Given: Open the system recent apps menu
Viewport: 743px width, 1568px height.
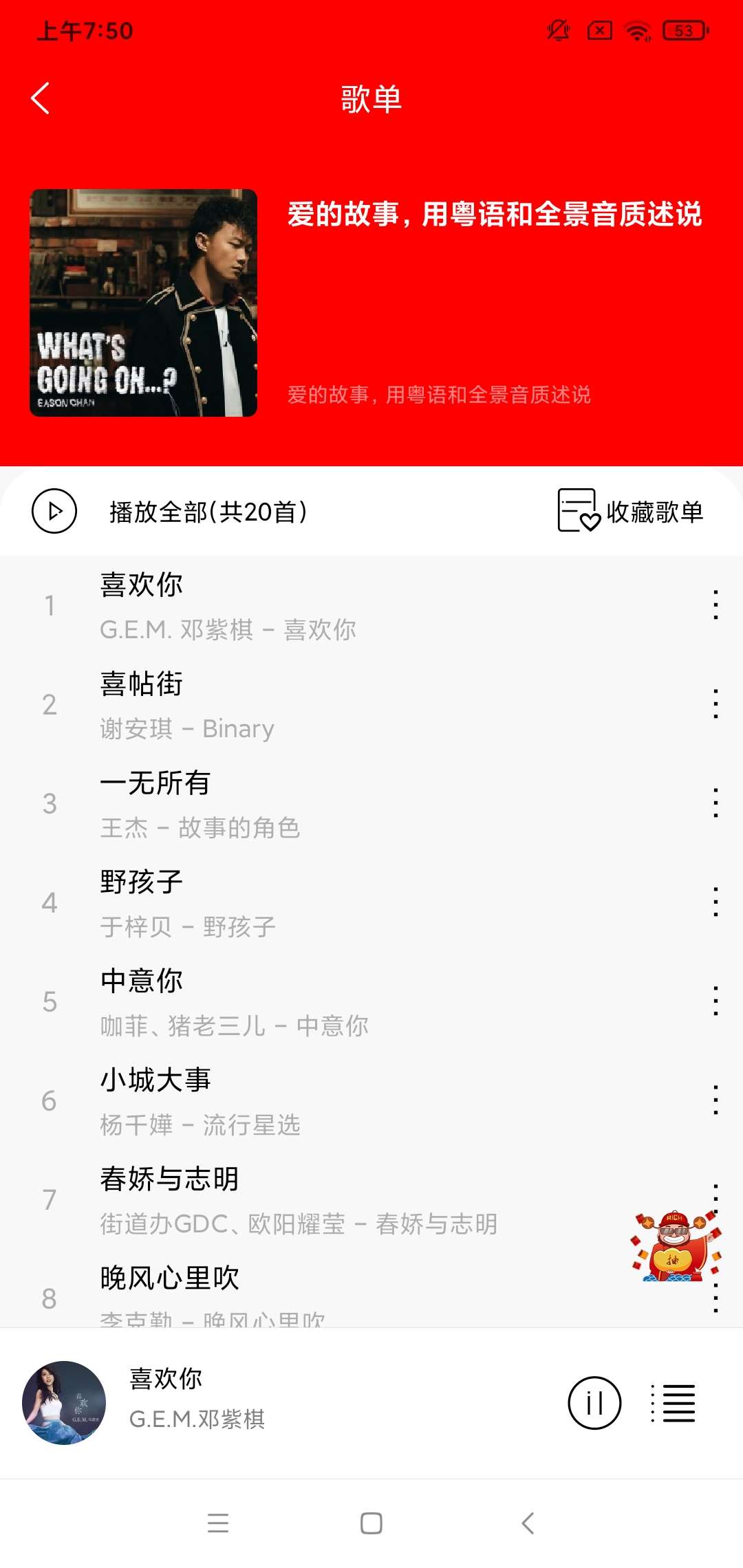Looking at the screenshot, I should (x=218, y=1523).
